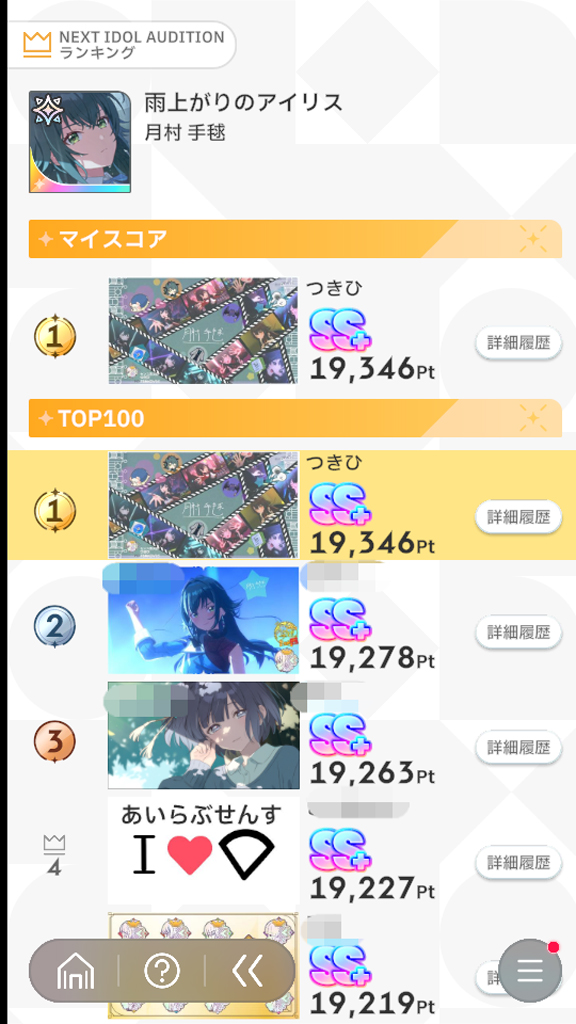The image size is (576, 1024).
Task: Open 詳細履歴 in the マイスコア section
Action: point(519,344)
